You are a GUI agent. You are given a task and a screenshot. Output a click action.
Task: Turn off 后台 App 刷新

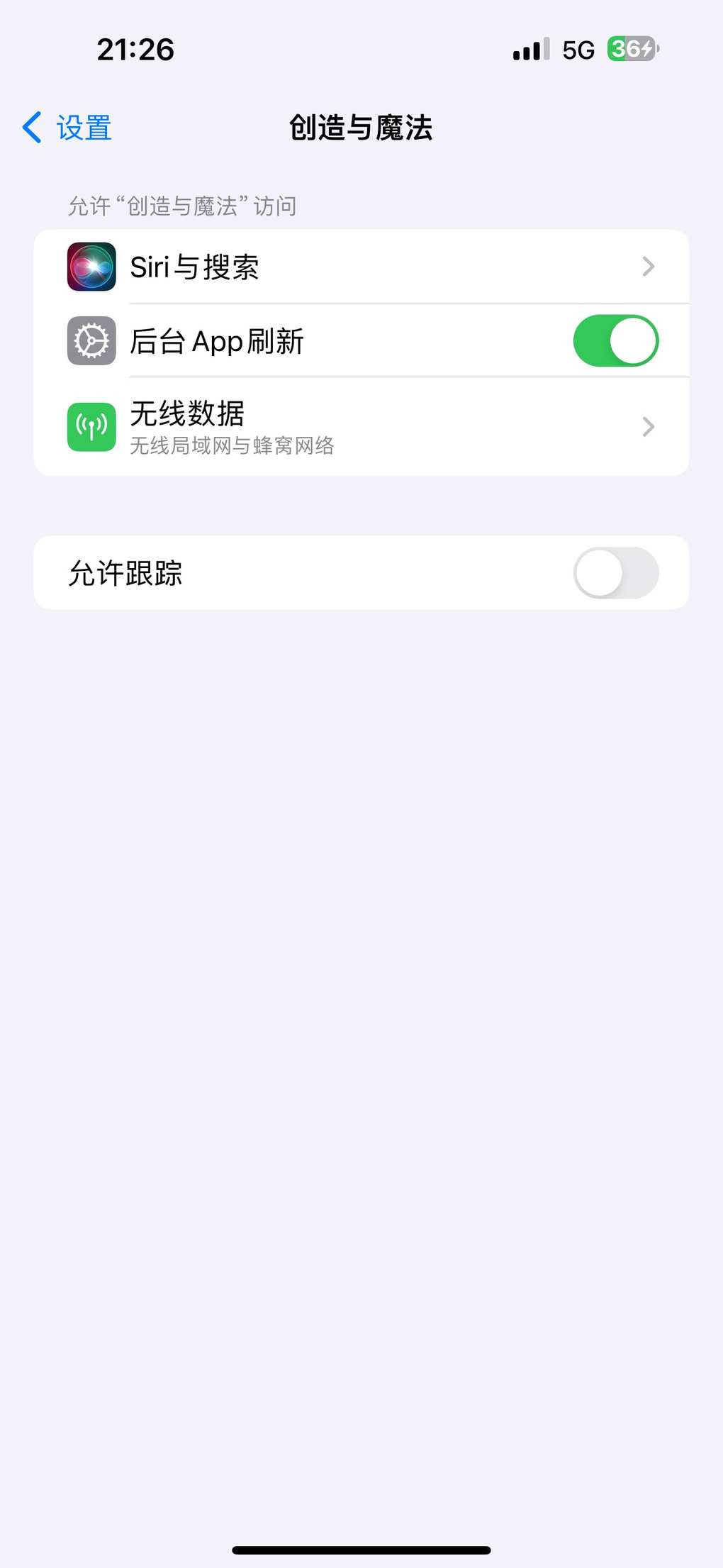[x=615, y=341]
